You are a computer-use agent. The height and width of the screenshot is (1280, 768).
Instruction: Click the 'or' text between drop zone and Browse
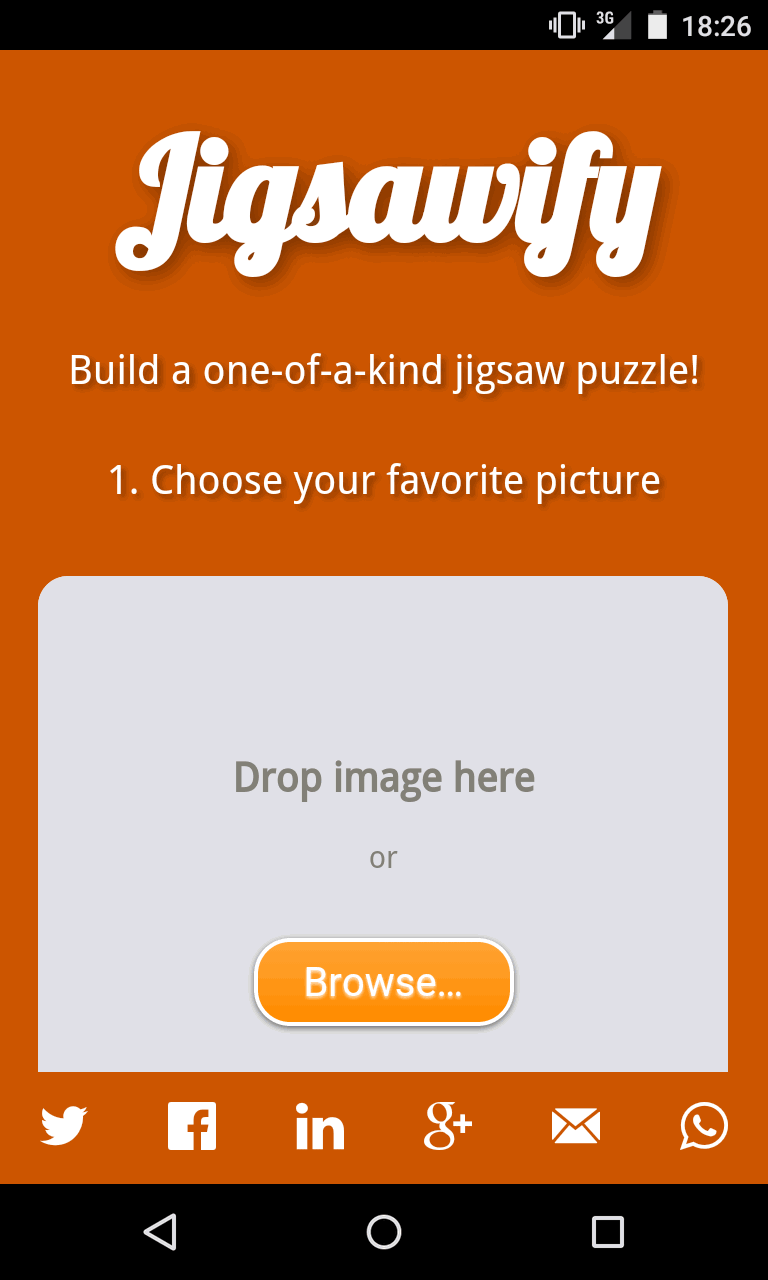tap(384, 856)
